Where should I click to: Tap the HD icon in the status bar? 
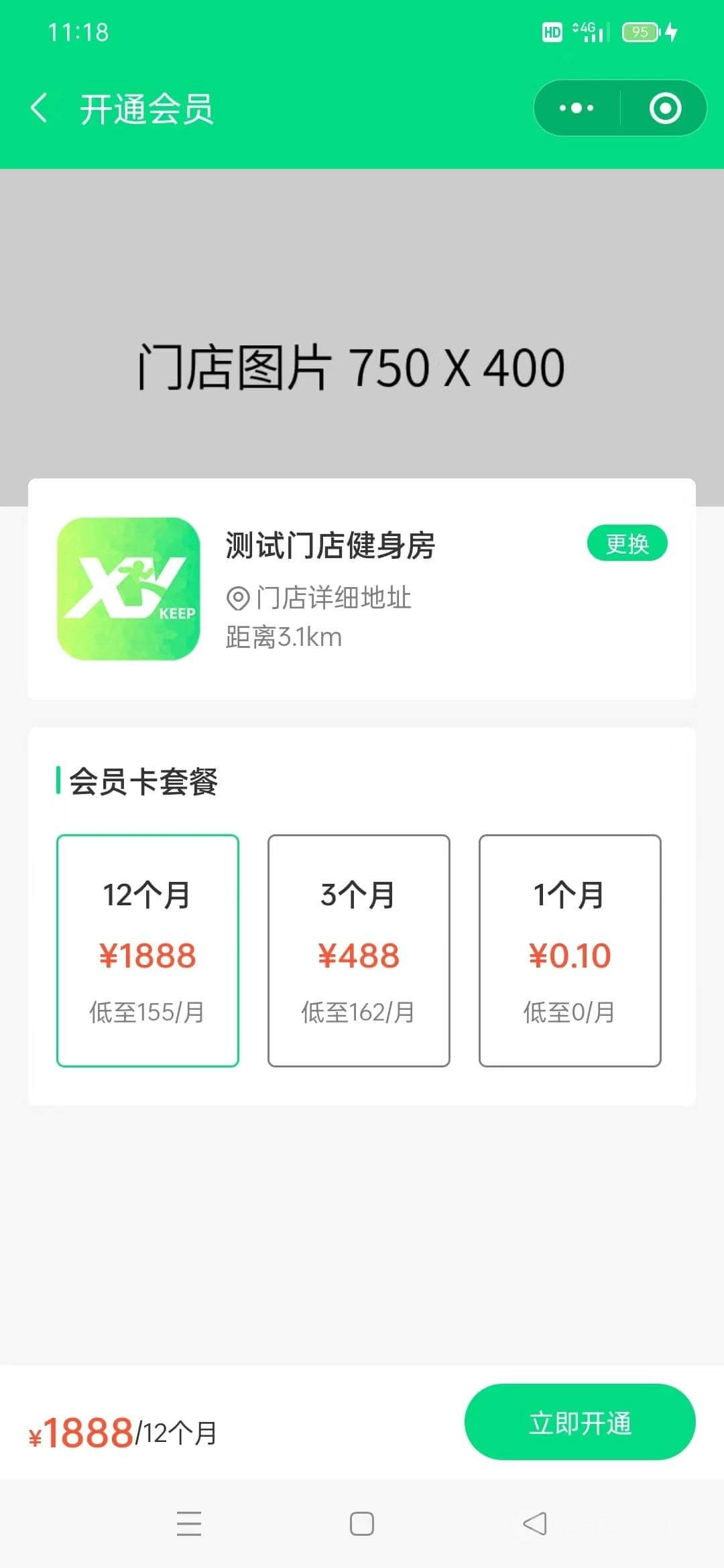(x=551, y=32)
